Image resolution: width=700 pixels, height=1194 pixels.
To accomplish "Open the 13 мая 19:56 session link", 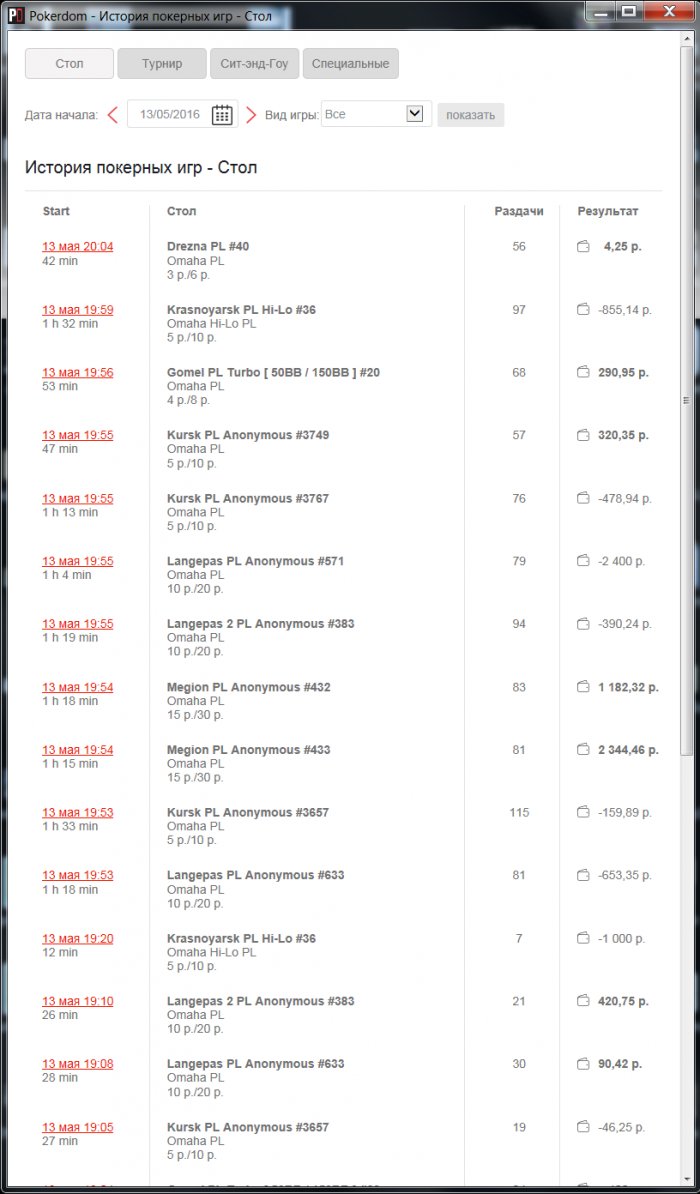I will pos(77,373).
